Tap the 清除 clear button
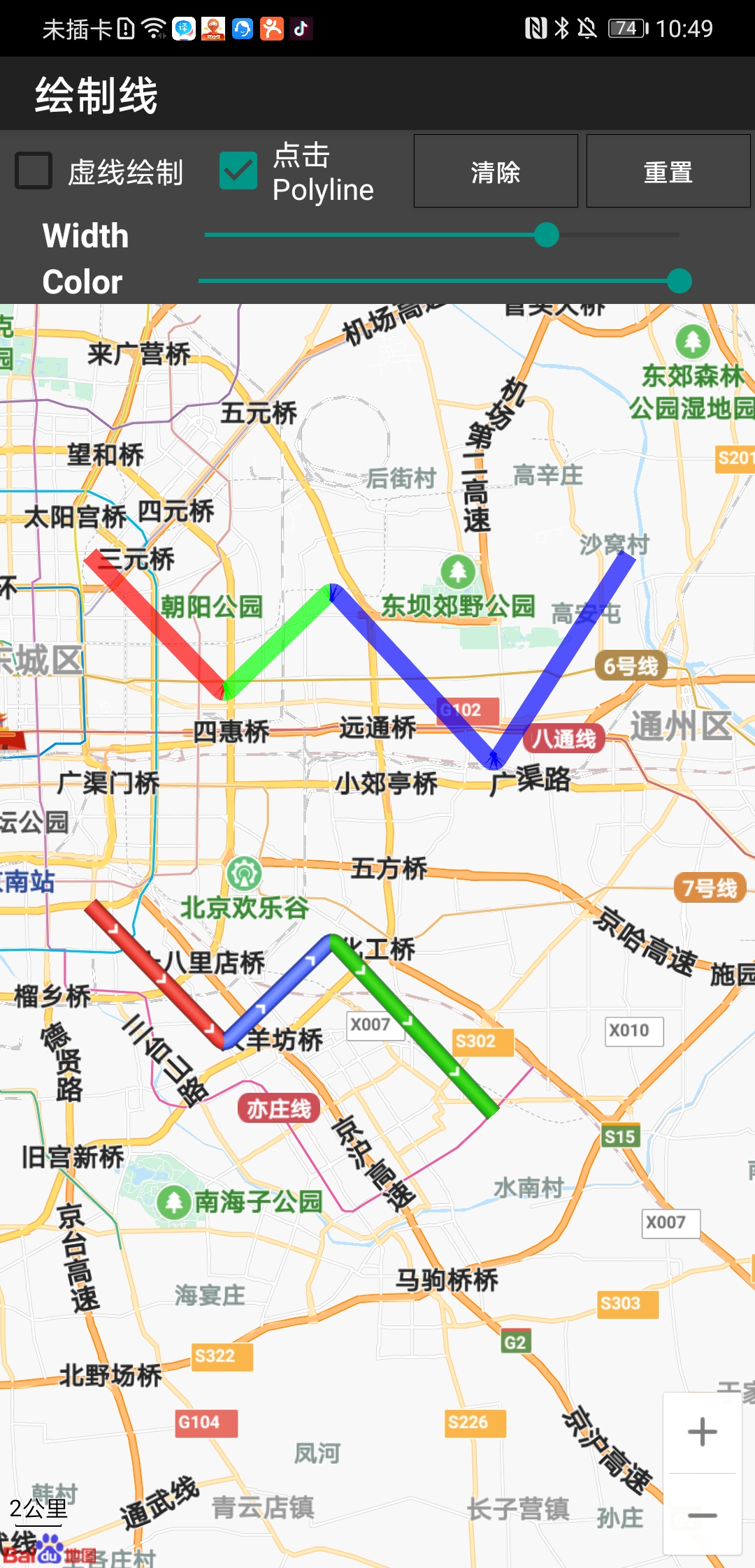 pos(496,172)
